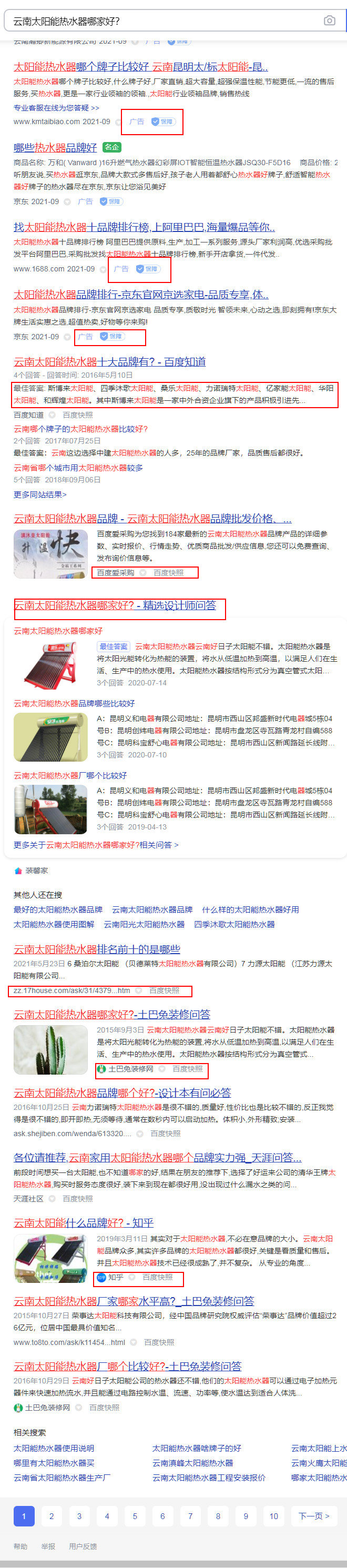Open 云南太阳能热水器品牌哪个好?-设计本有问必答 result
Screen dimensions: 347x1568
click(123, 1092)
